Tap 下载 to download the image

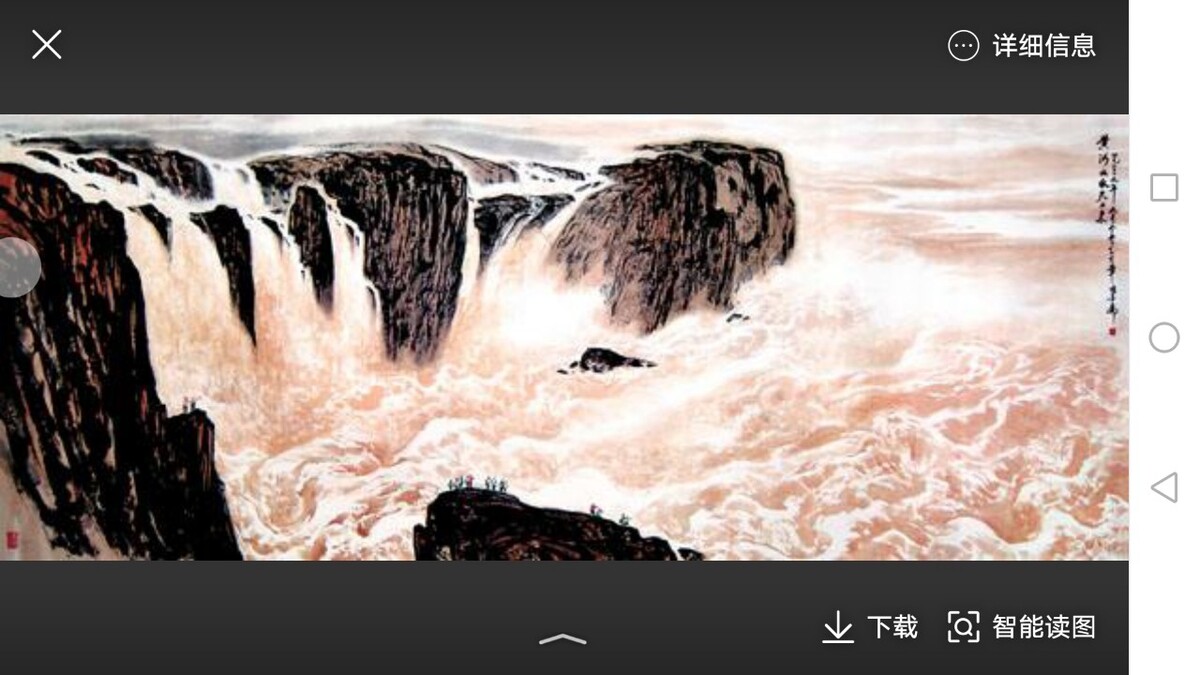pos(870,627)
